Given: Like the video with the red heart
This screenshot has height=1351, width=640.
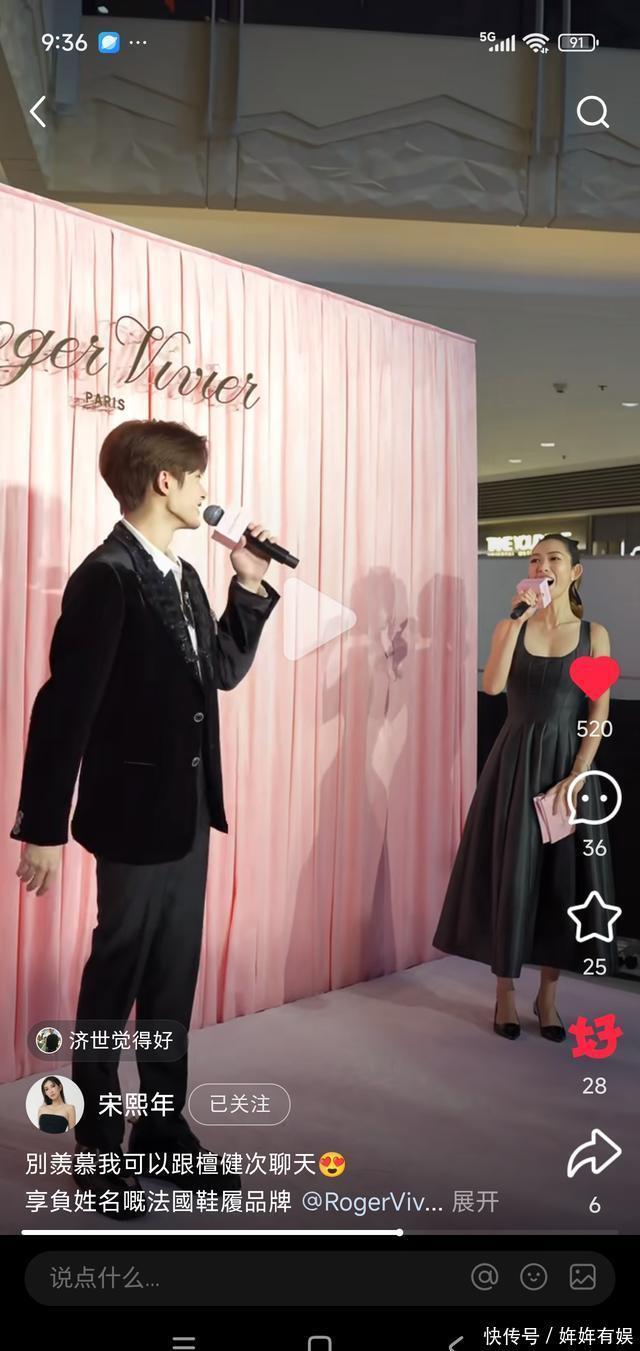Looking at the screenshot, I should click(x=594, y=679).
